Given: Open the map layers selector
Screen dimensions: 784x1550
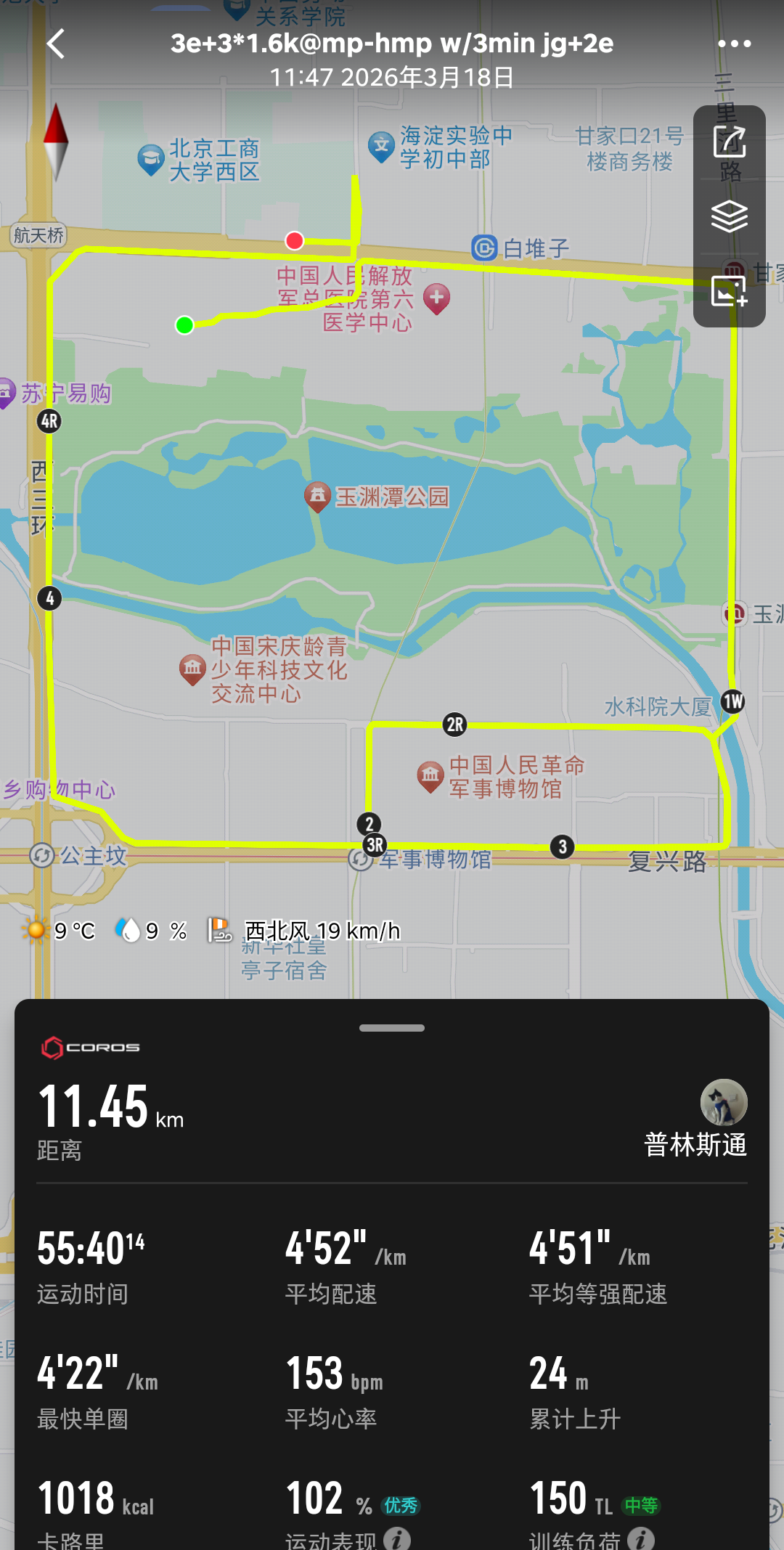Looking at the screenshot, I should pos(730,216).
